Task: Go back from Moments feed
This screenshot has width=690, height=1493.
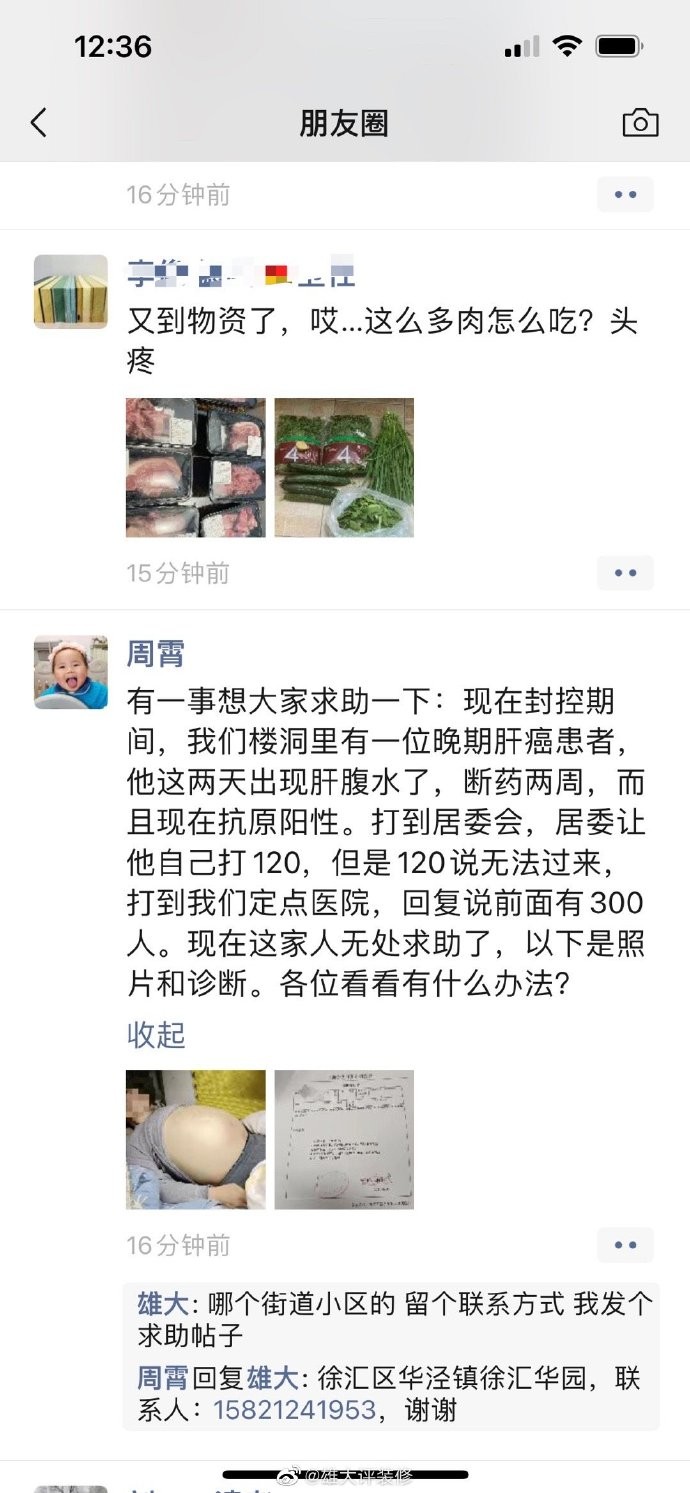Action: tap(38, 123)
